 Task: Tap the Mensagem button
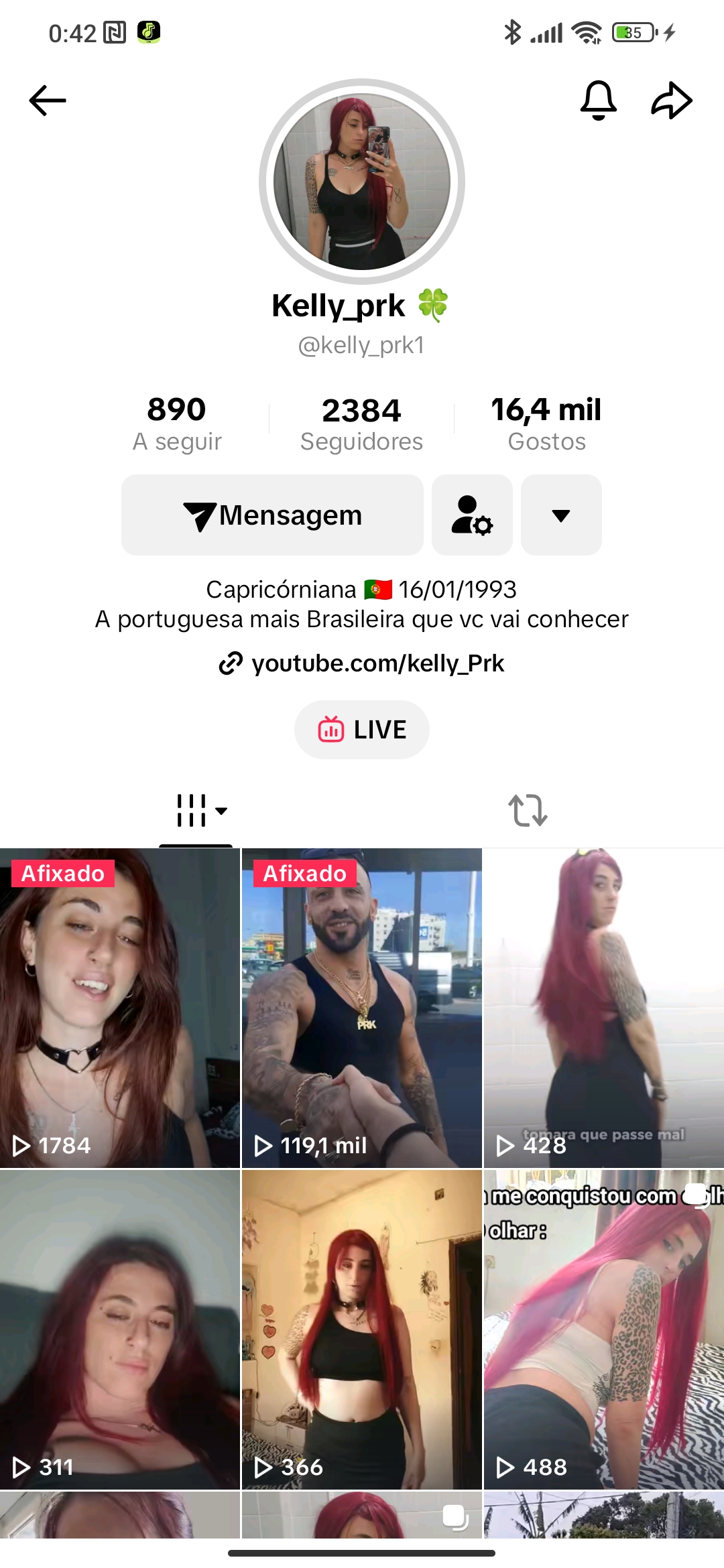272,515
